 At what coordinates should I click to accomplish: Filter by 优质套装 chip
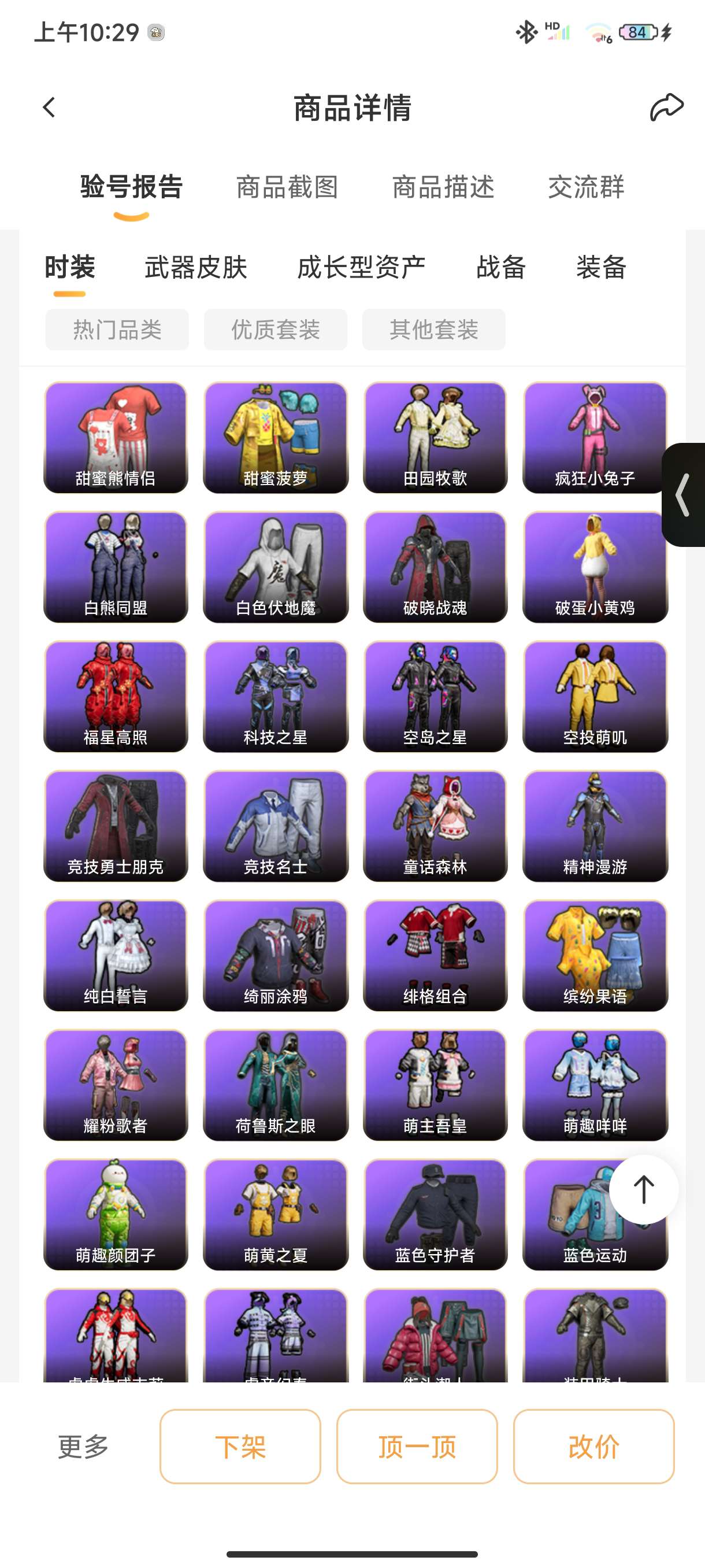coord(276,330)
